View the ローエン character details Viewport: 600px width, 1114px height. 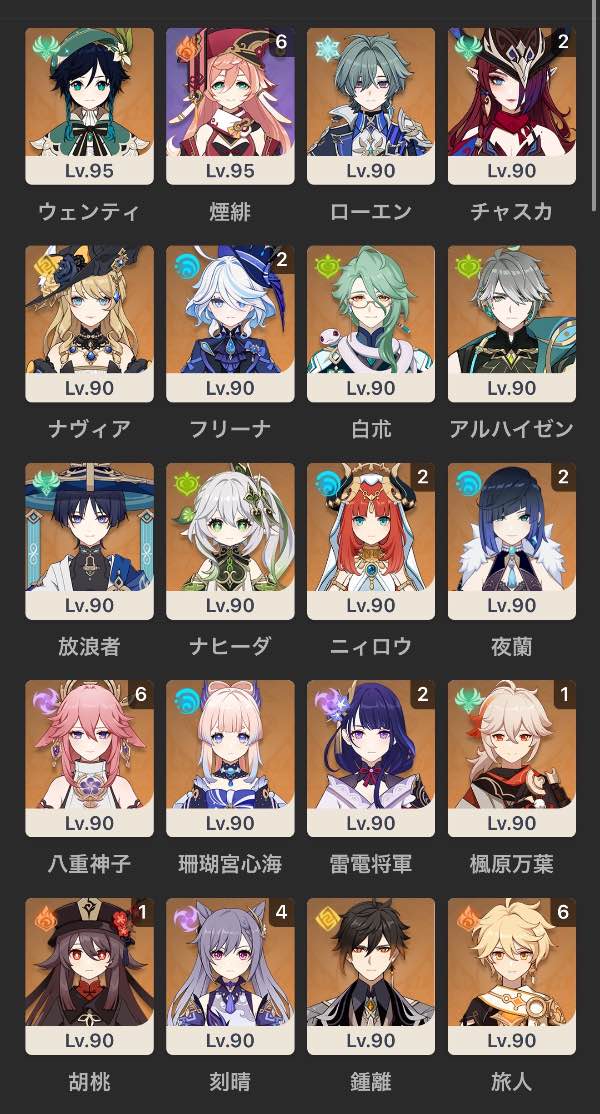point(371,107)
